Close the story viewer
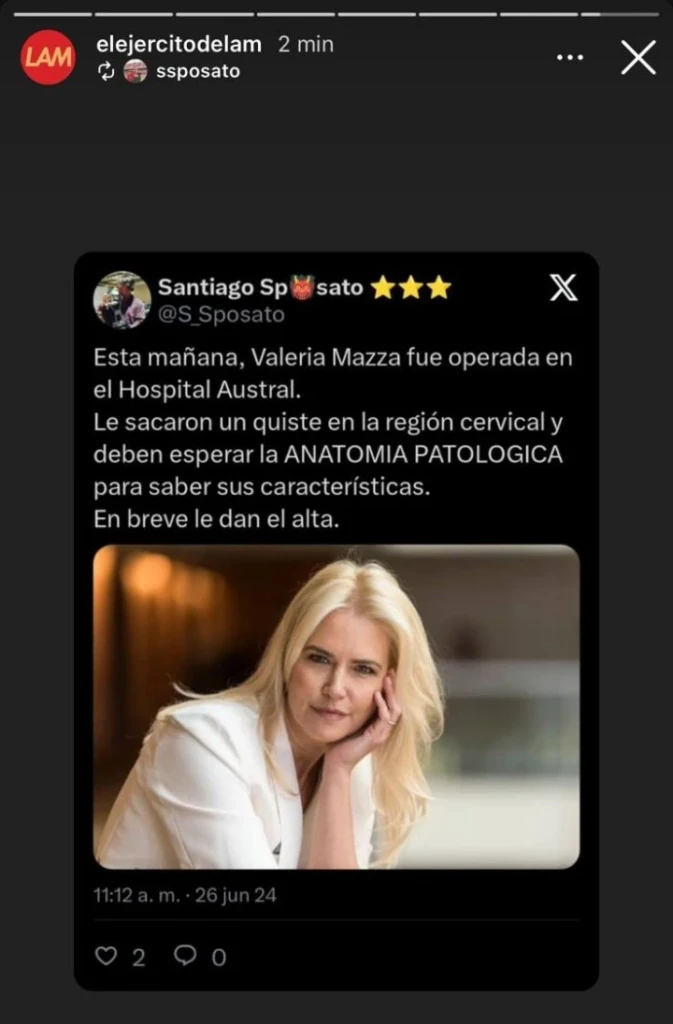The height and width of the screenshot is (1024, 673). pyautogui.click(x=638, y=57)
